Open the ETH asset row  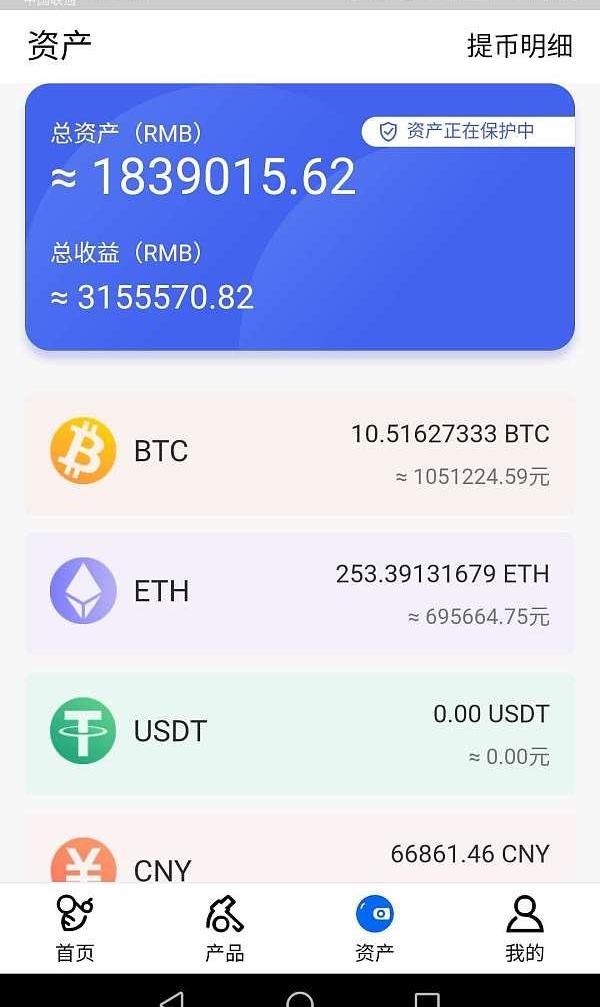[300, 593]
